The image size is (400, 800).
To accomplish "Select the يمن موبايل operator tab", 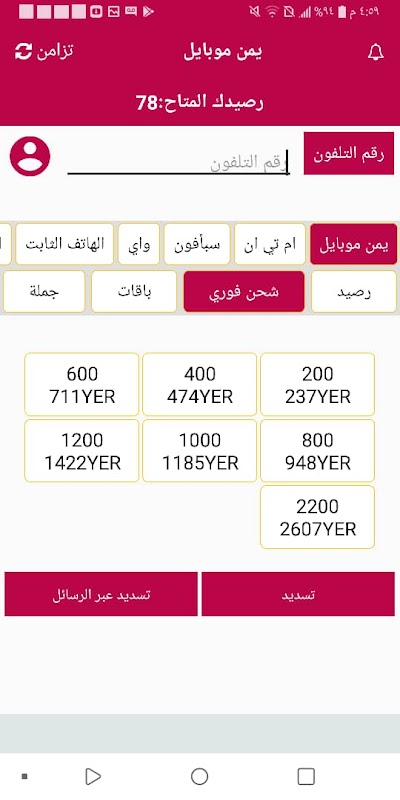I will (354, 244).
